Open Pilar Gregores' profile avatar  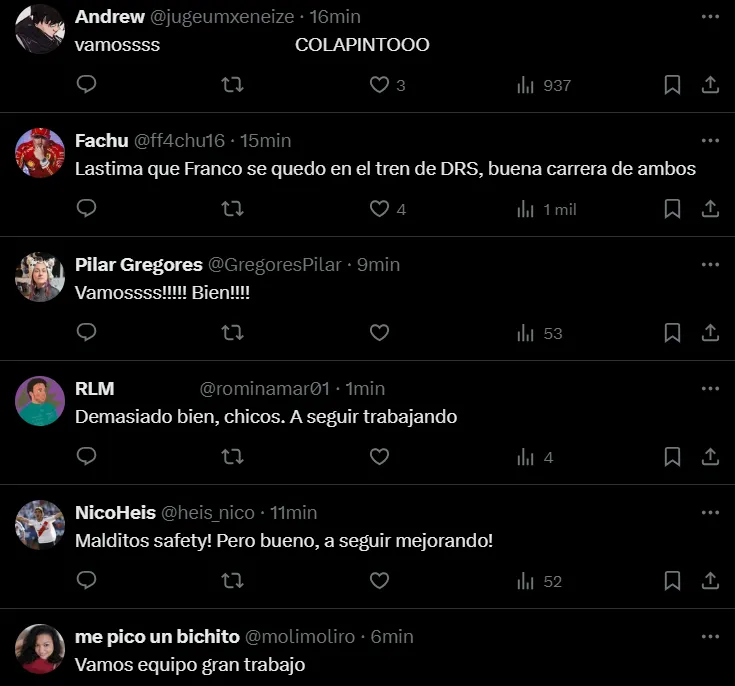40,277
